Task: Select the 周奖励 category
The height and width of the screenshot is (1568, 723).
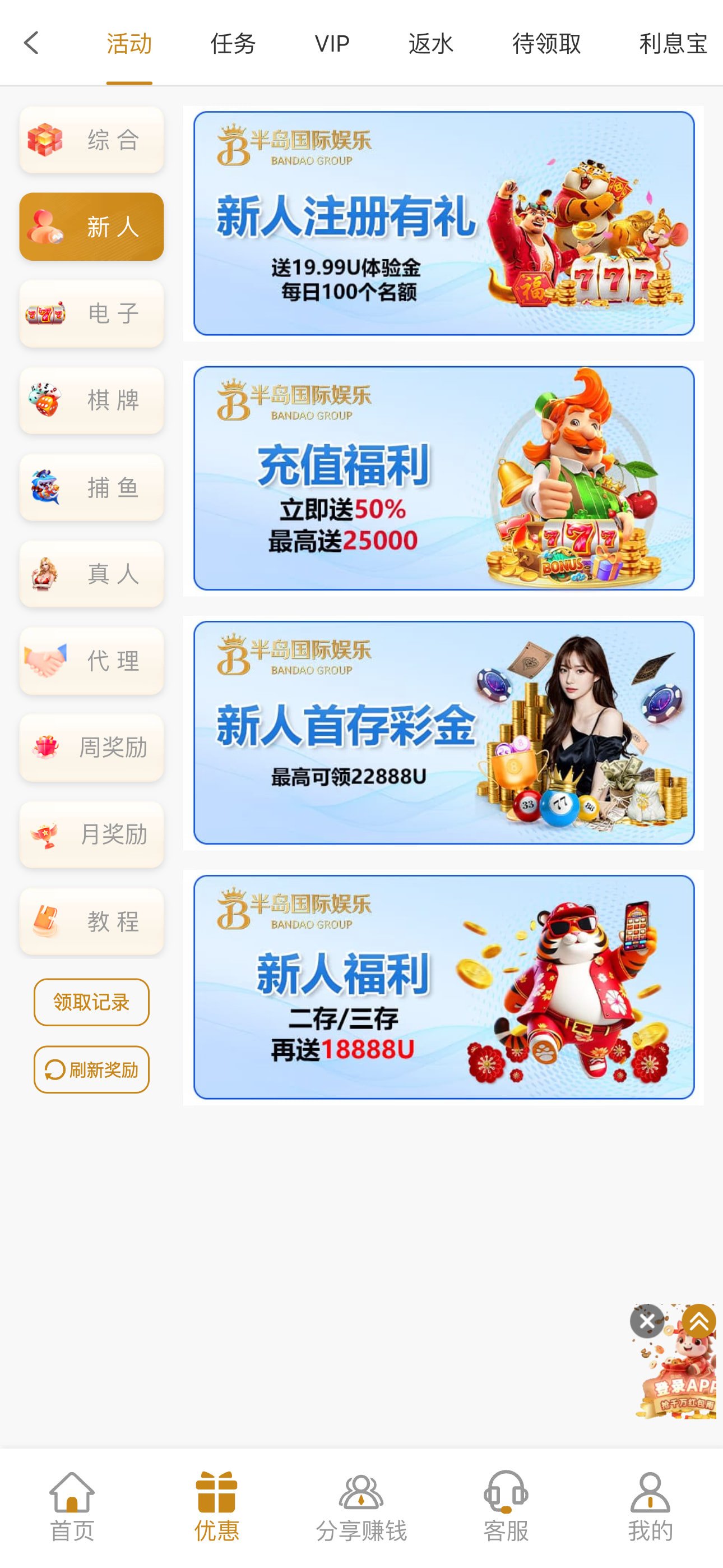Action: [x=91, y=748]
